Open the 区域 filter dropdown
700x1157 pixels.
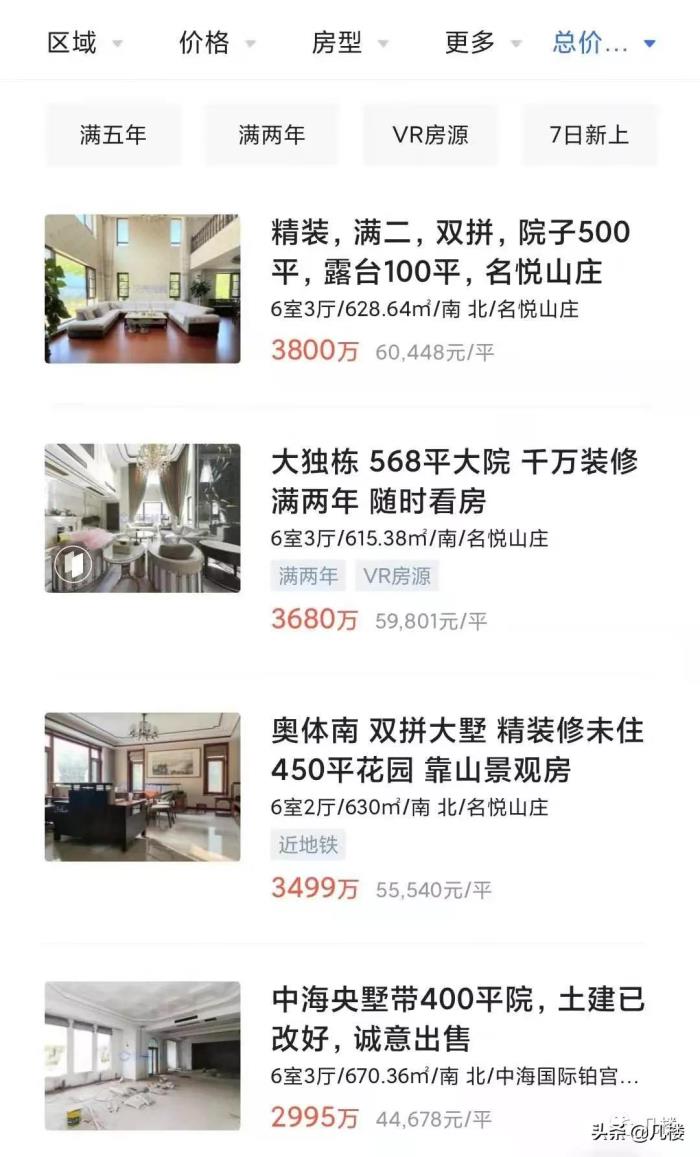click(x=84, y=43)
